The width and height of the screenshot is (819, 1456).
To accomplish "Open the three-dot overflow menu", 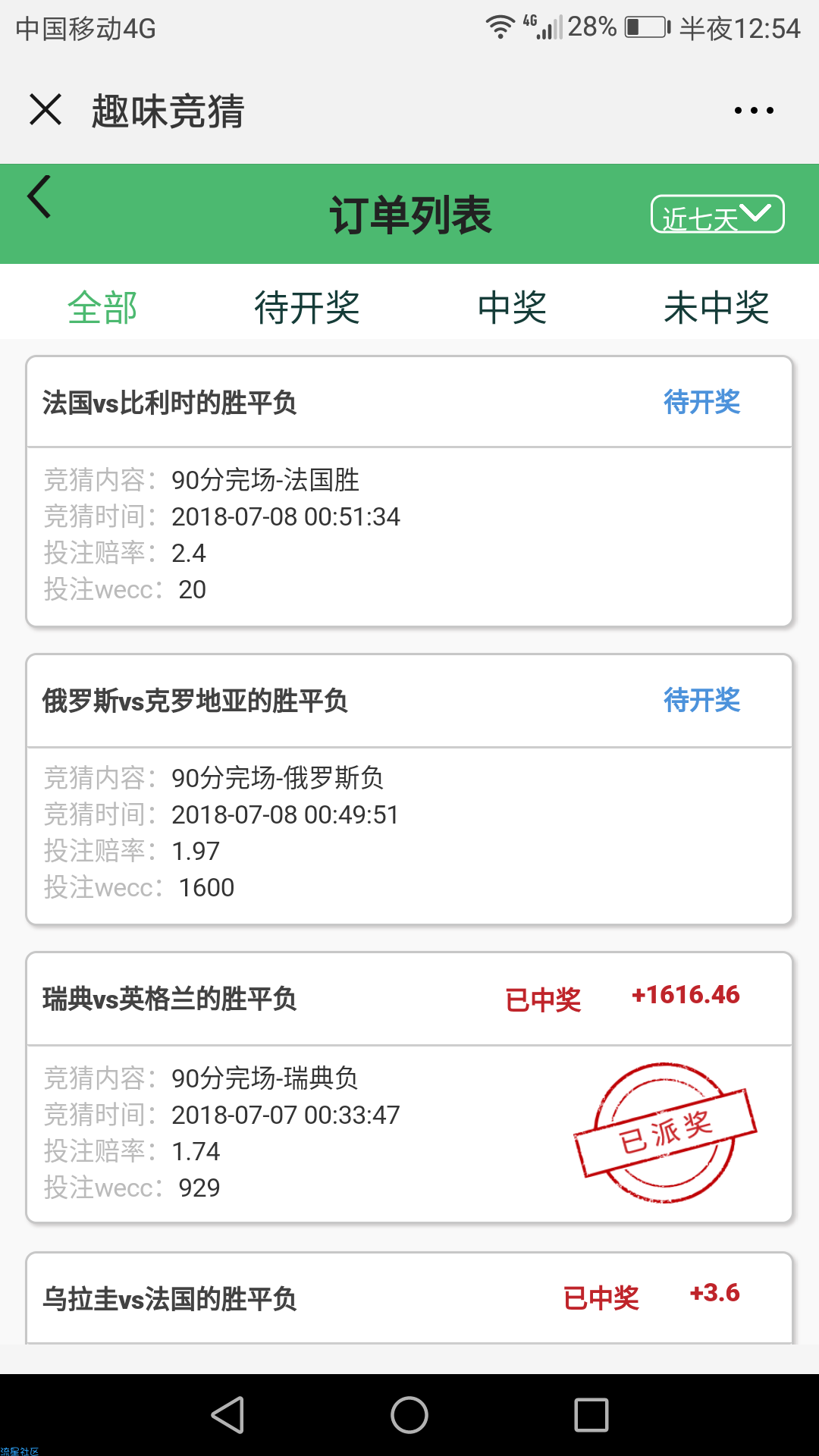I will pos(754,111).
